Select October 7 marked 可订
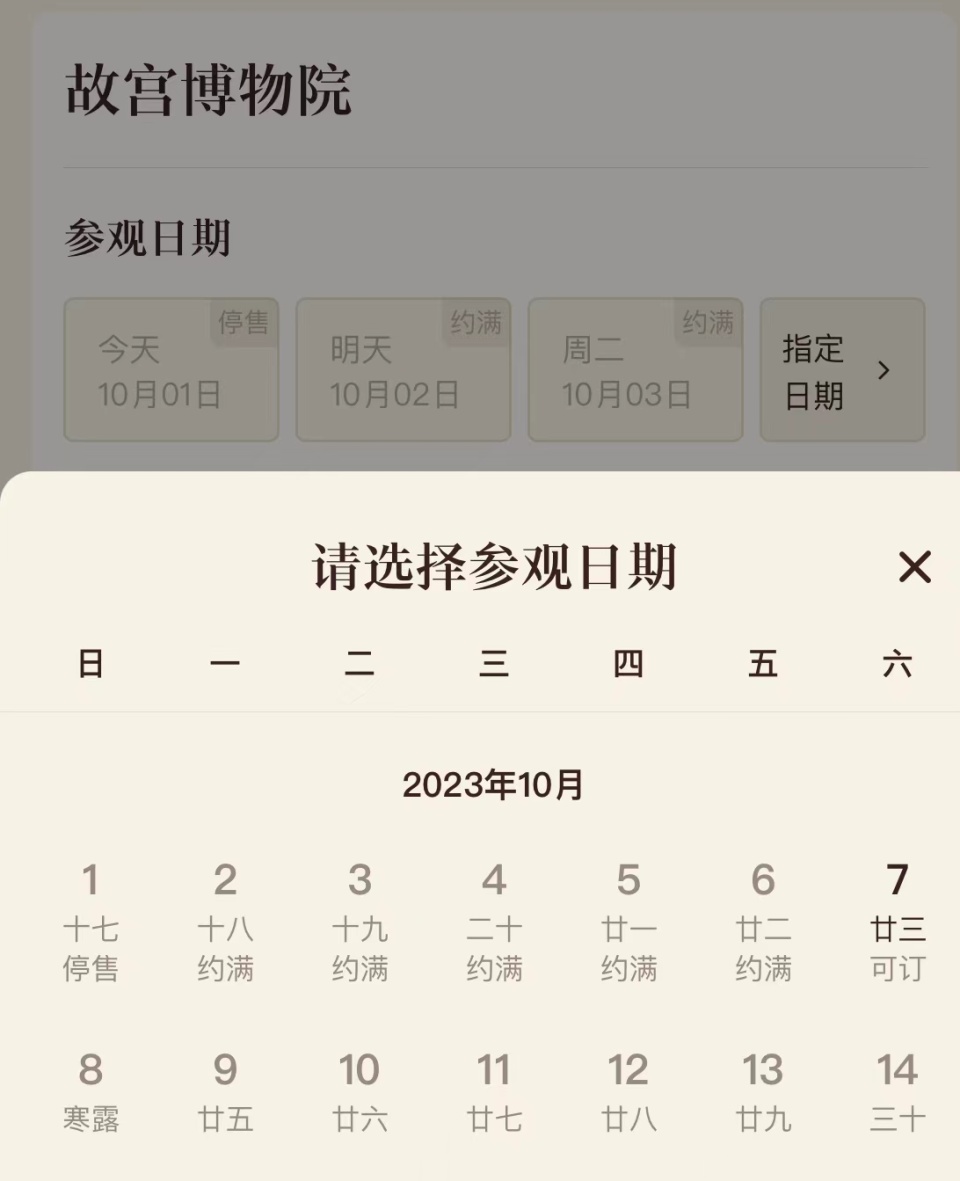Viewport: 960px width, 1181px height. click(897, 922)
